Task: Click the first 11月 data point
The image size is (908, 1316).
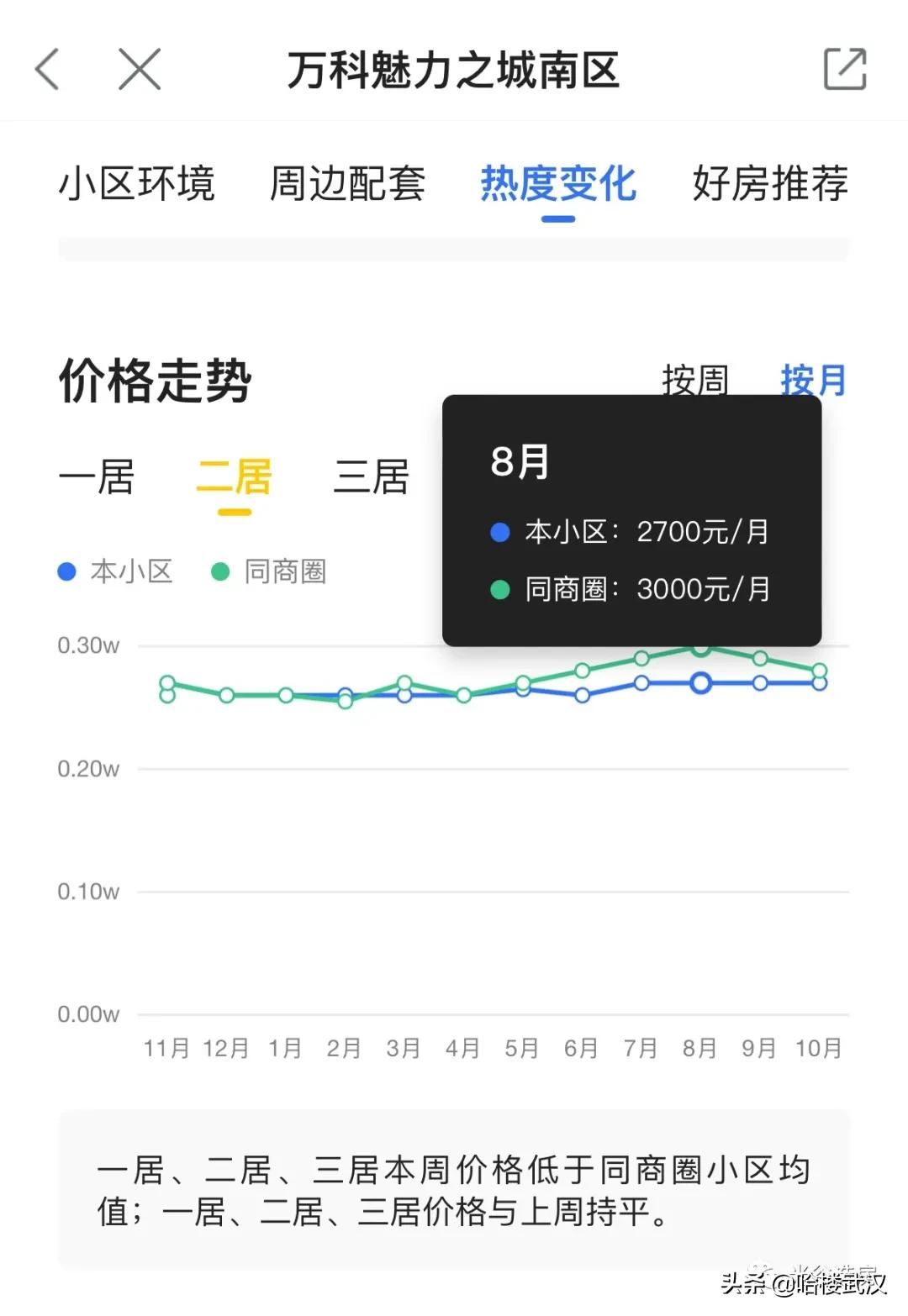Action: [166, 683]
